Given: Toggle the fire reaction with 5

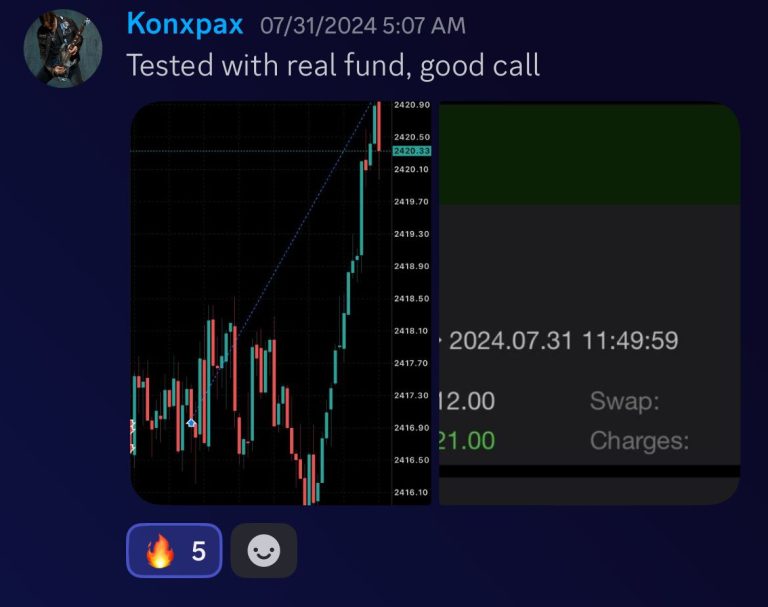Looking at the screenshot, I should [x=174, y=550].
